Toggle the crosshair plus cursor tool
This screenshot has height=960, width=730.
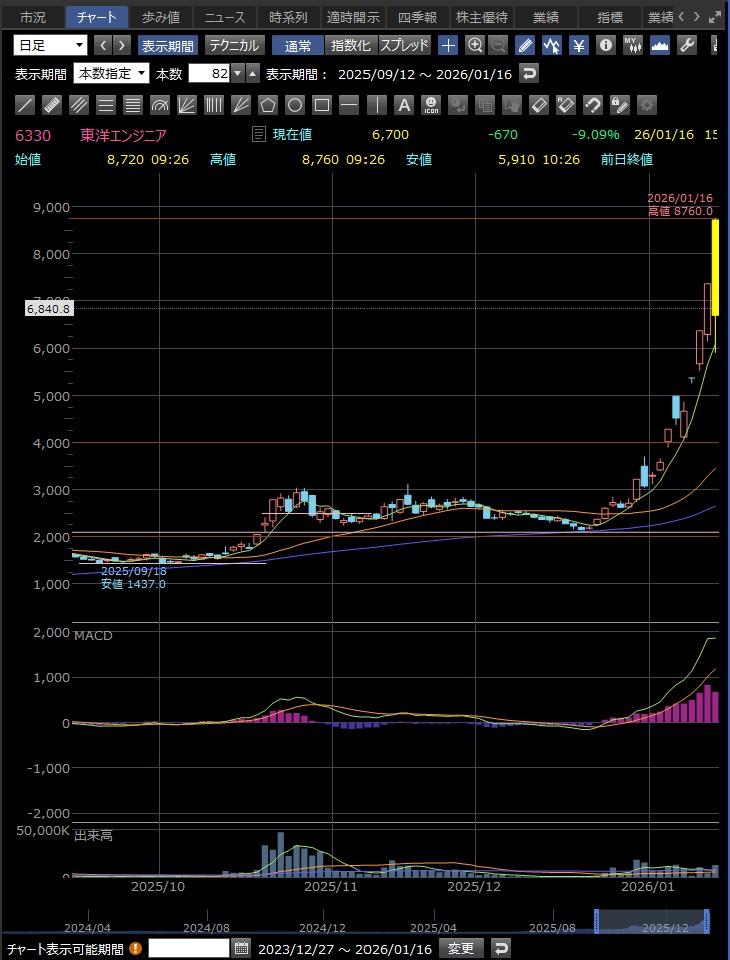[x=448, y=45]
